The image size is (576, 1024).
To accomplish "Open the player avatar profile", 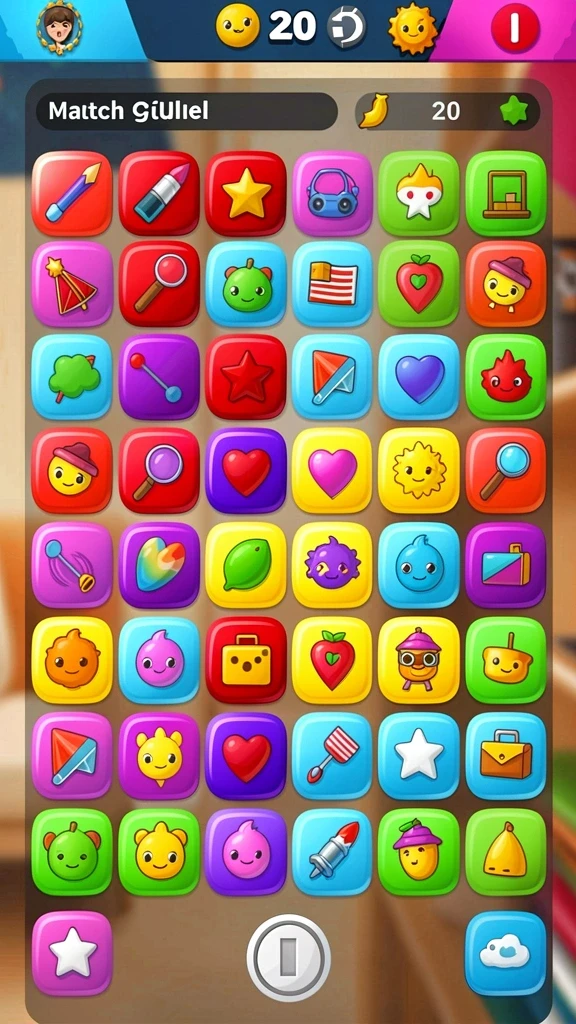I will [x=59, y=27].
